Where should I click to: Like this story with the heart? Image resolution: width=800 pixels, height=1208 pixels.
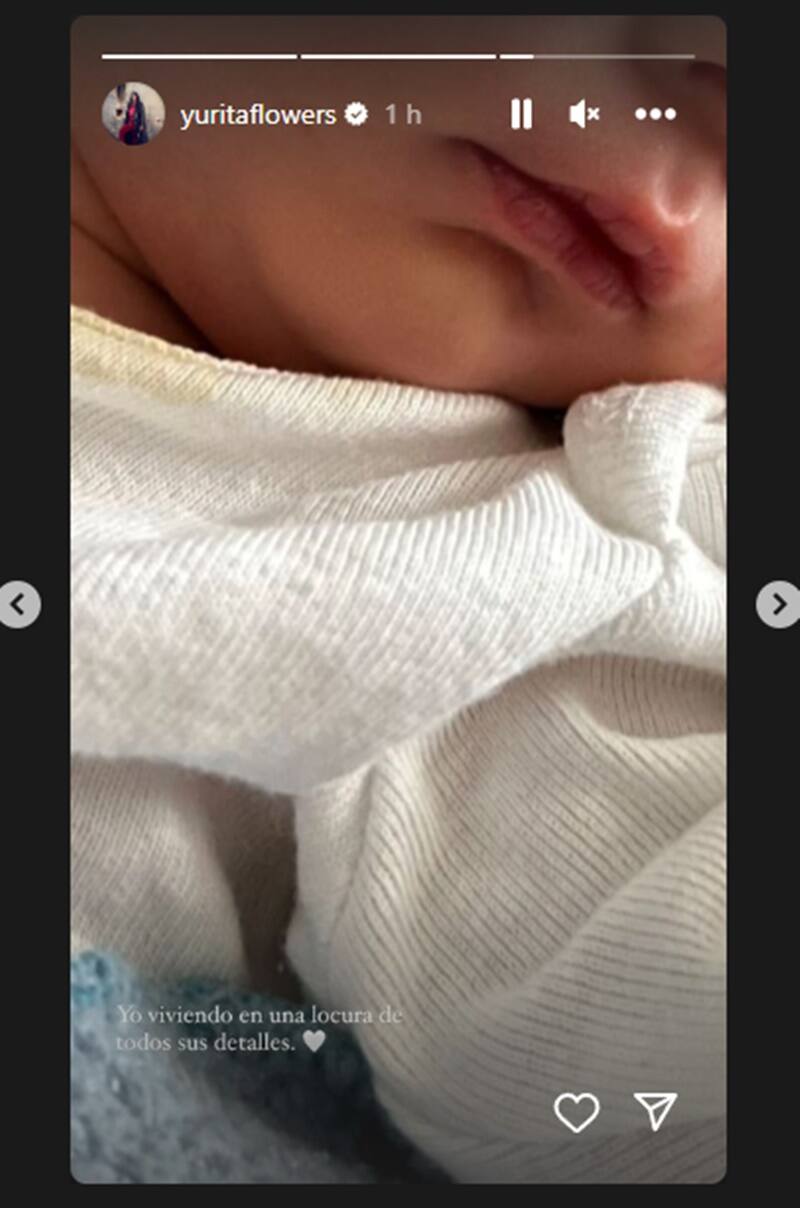click(576, 1112)
